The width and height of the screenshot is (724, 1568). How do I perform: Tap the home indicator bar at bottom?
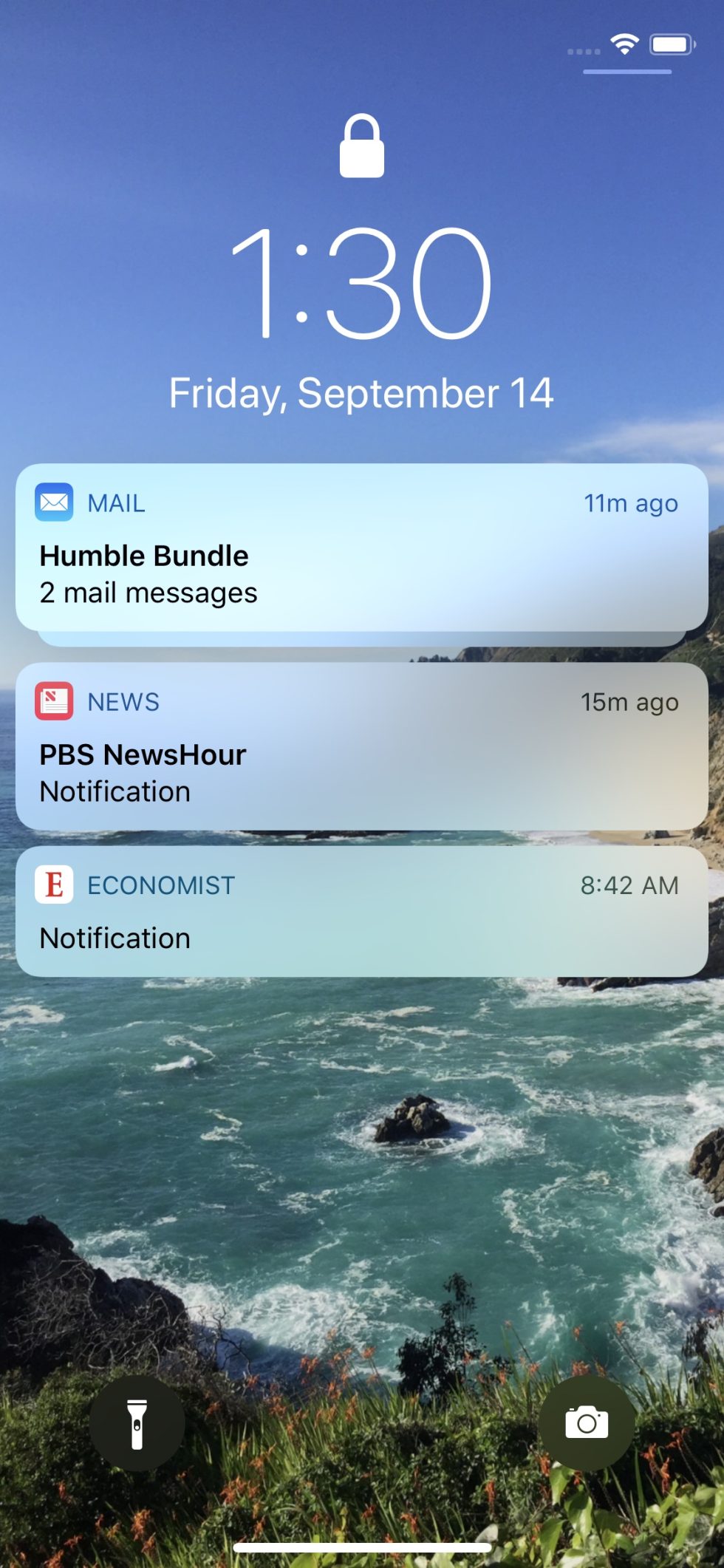point(361,1547)
